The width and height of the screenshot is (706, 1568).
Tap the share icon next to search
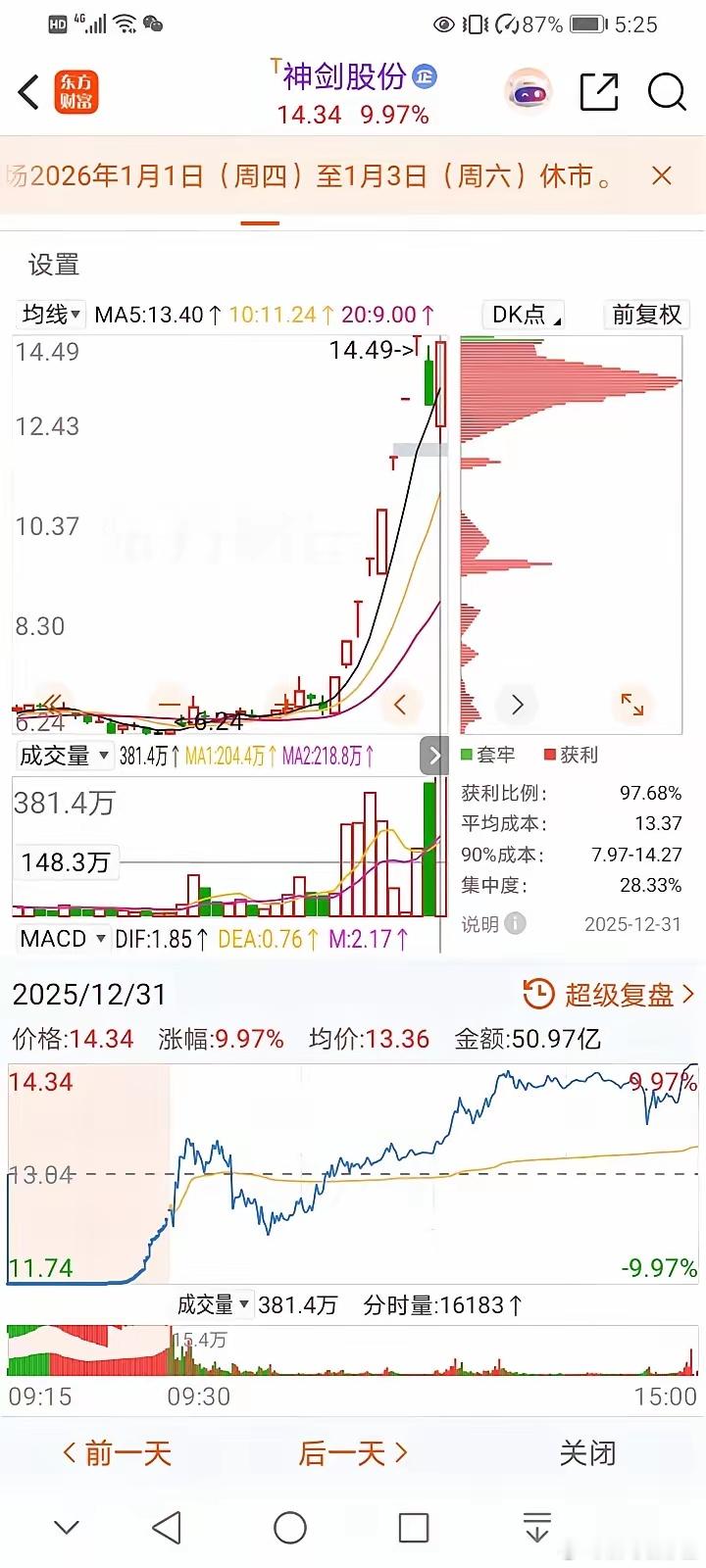[601, 91]
